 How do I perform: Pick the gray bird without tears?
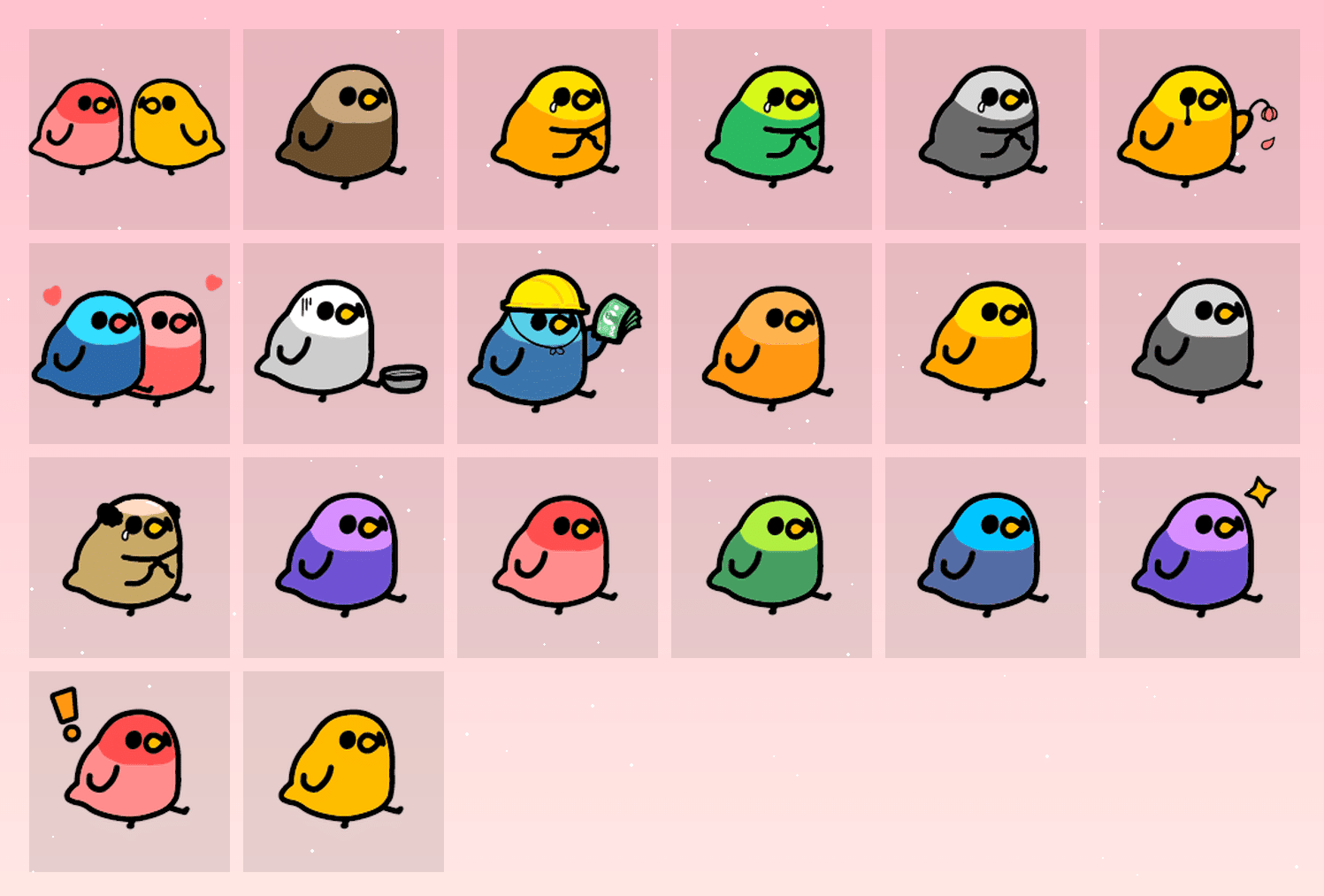click(1199, 343)
